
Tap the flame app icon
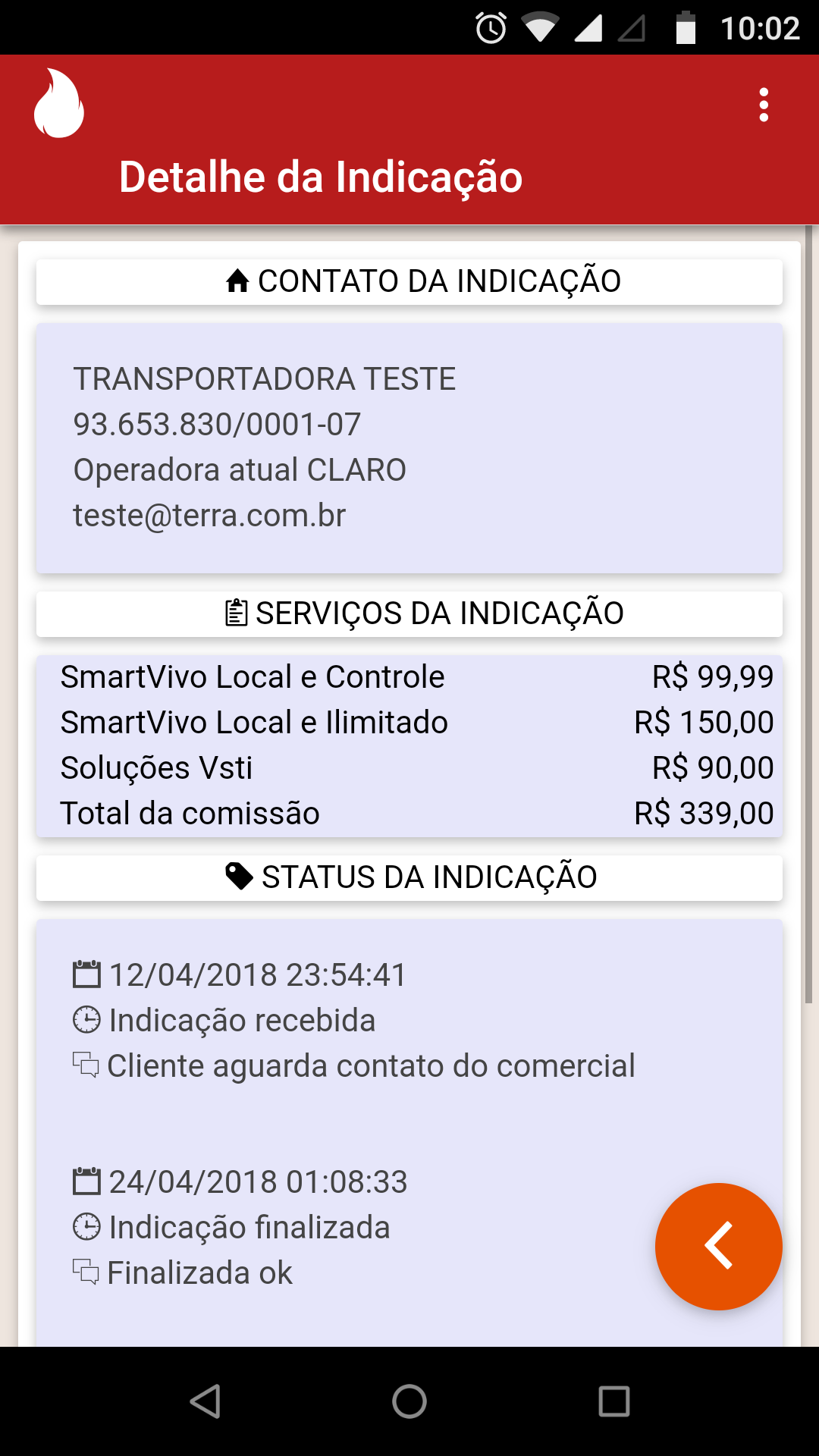[59, 103]
